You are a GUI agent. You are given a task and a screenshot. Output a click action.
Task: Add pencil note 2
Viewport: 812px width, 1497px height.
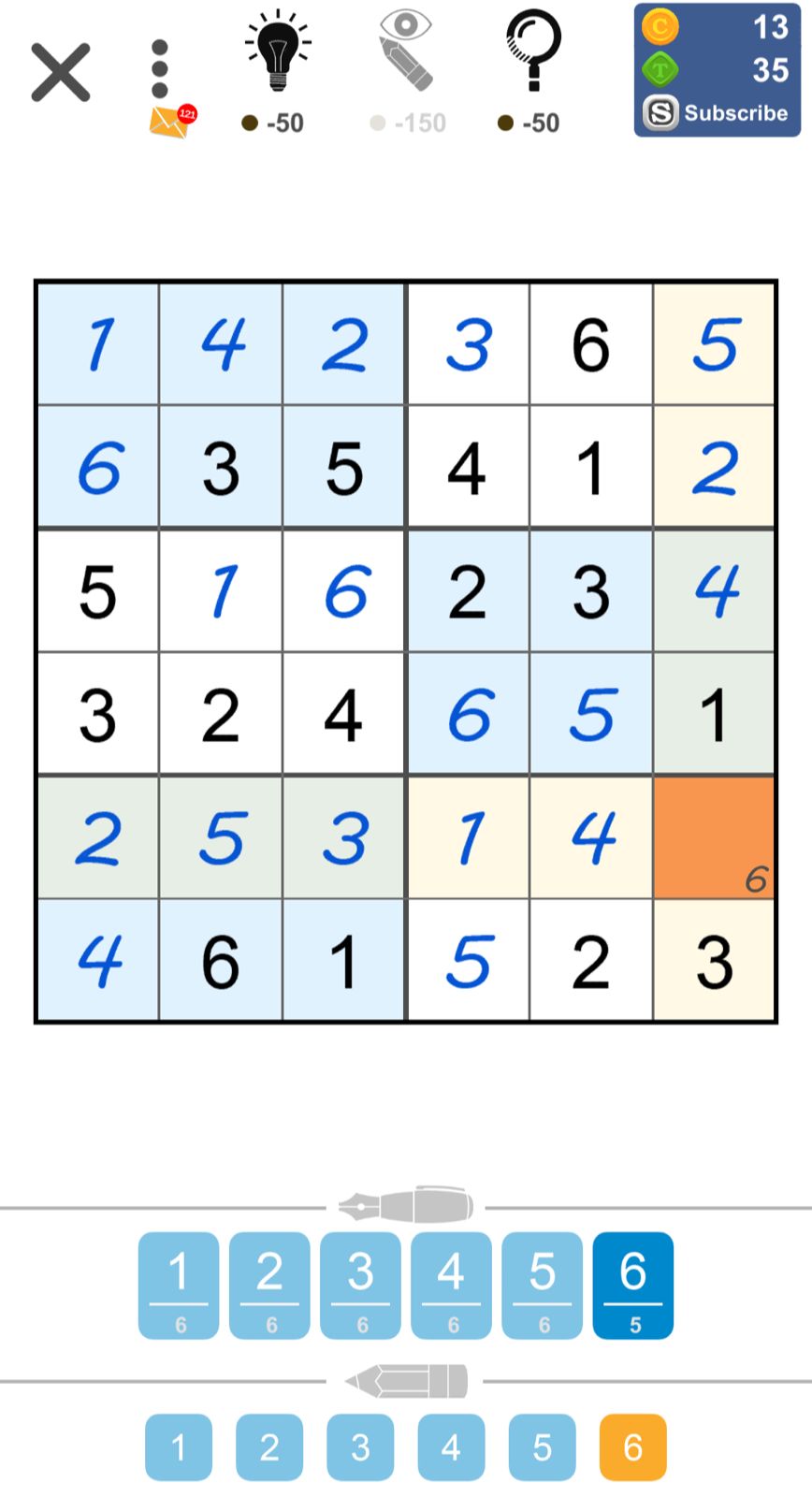pyautogui.click(x=269, y=1447)
